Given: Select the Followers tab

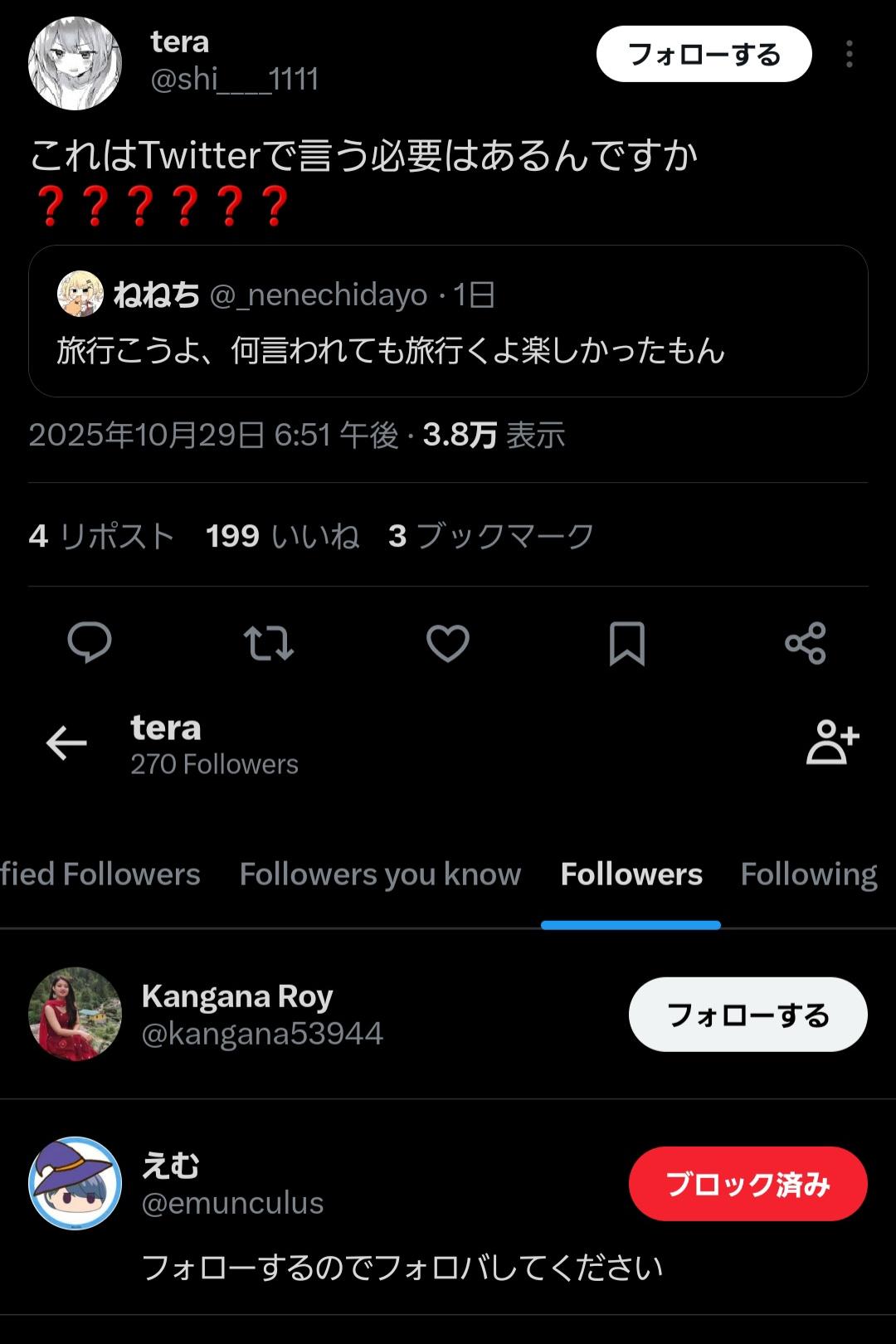Looking at the screenshot, I should pos(631,874).
